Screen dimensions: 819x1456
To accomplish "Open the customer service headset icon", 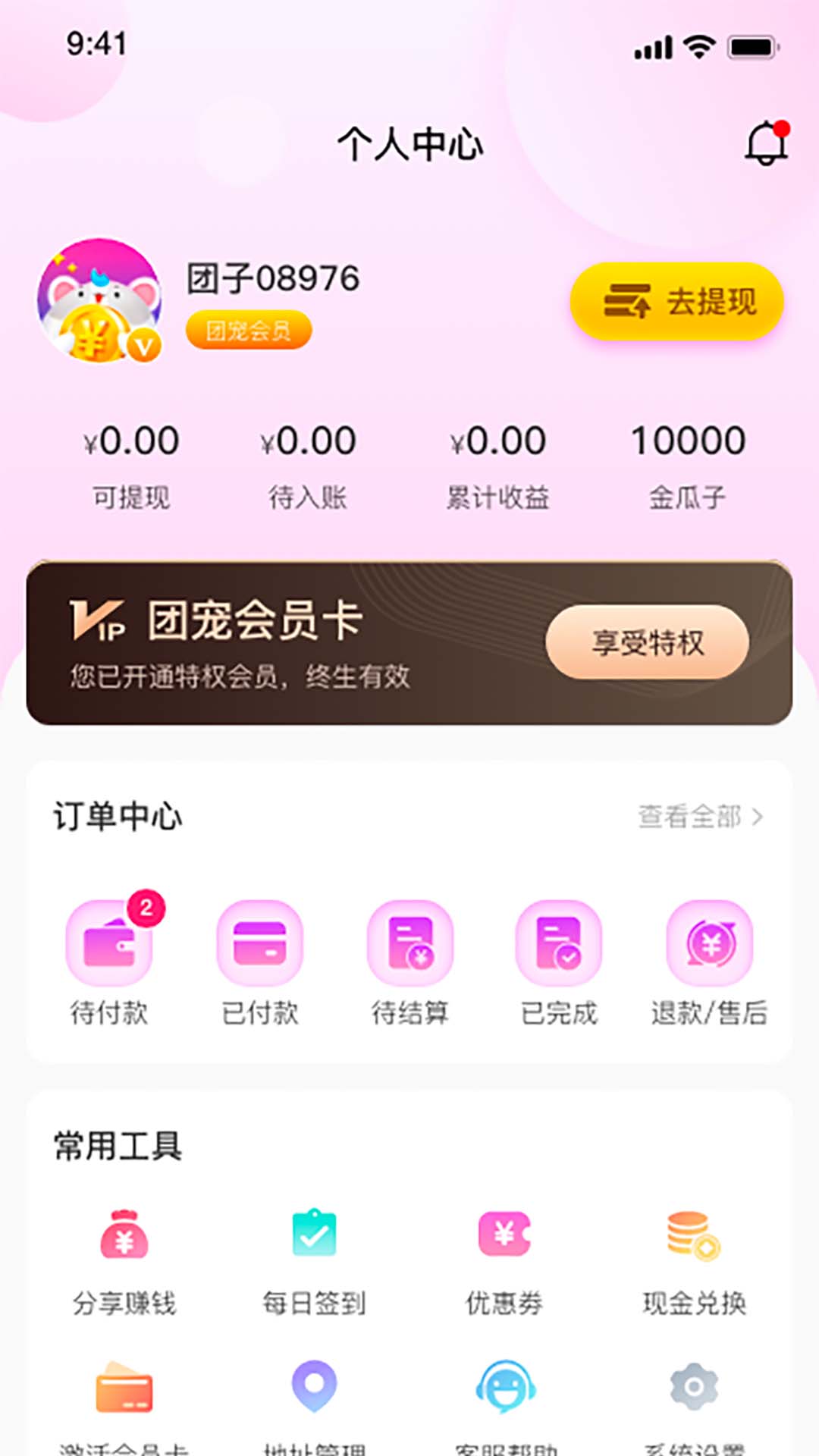I will coord(506,1388).
